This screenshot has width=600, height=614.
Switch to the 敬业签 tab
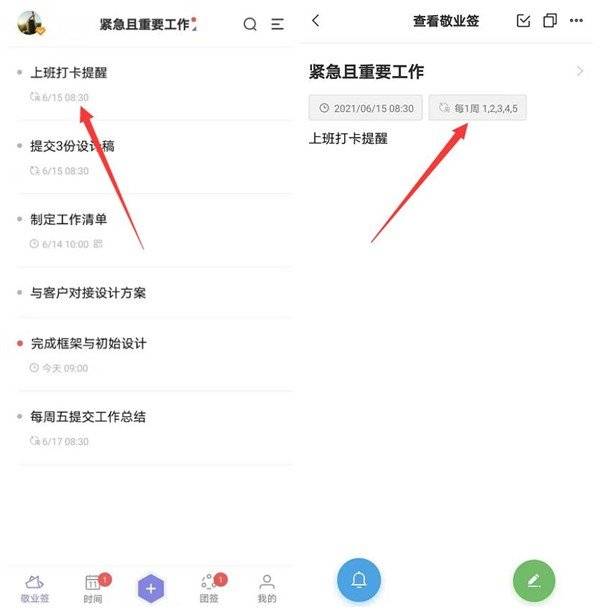tap(34, 588)
